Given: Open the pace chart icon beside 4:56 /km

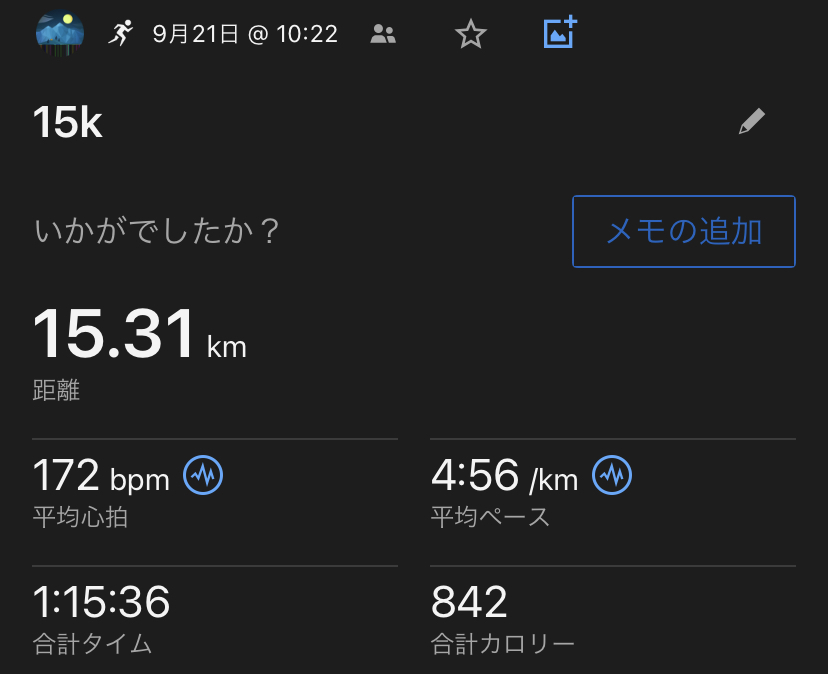Looking at the screenshot, I should 612,476.
